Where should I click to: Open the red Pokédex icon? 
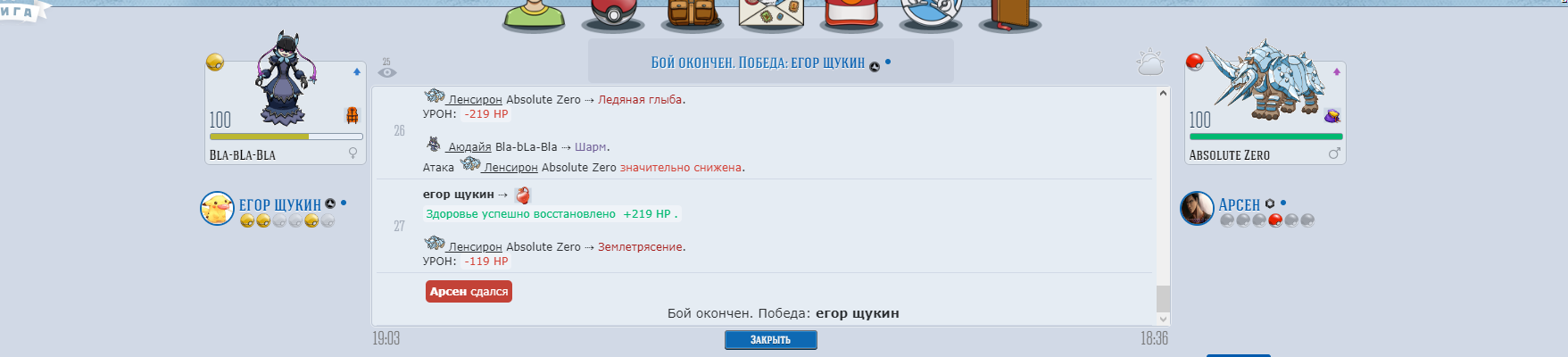851,13
